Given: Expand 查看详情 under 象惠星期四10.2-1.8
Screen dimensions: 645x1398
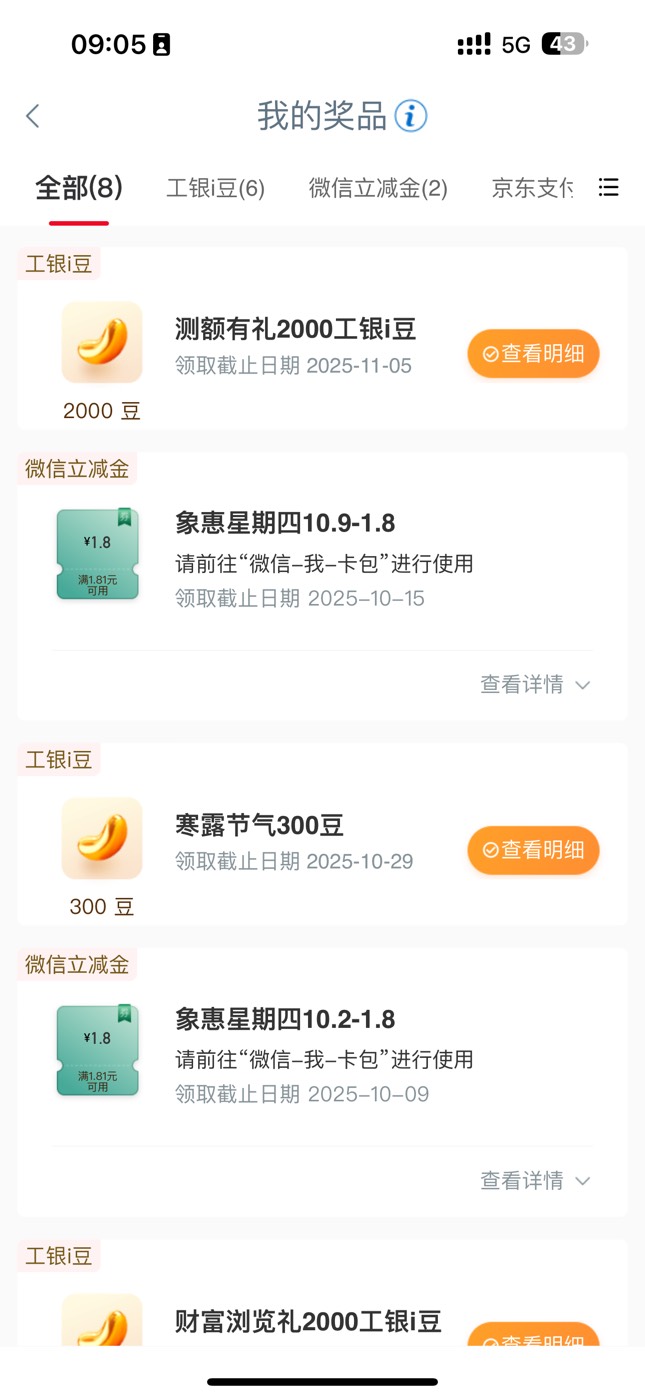Looking at the screenshot, I should [x=535, y=1180].
